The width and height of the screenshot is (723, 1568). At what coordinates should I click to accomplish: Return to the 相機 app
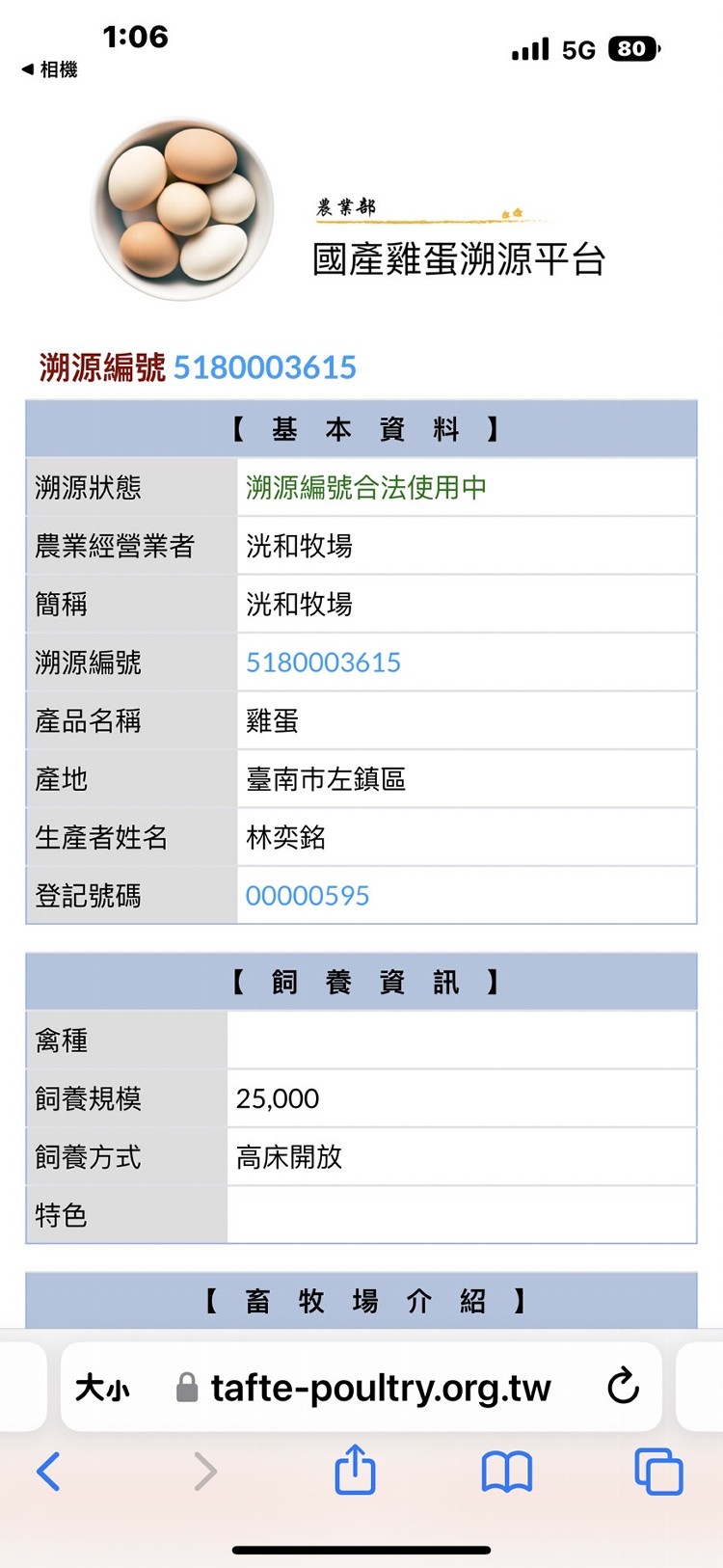49,69
